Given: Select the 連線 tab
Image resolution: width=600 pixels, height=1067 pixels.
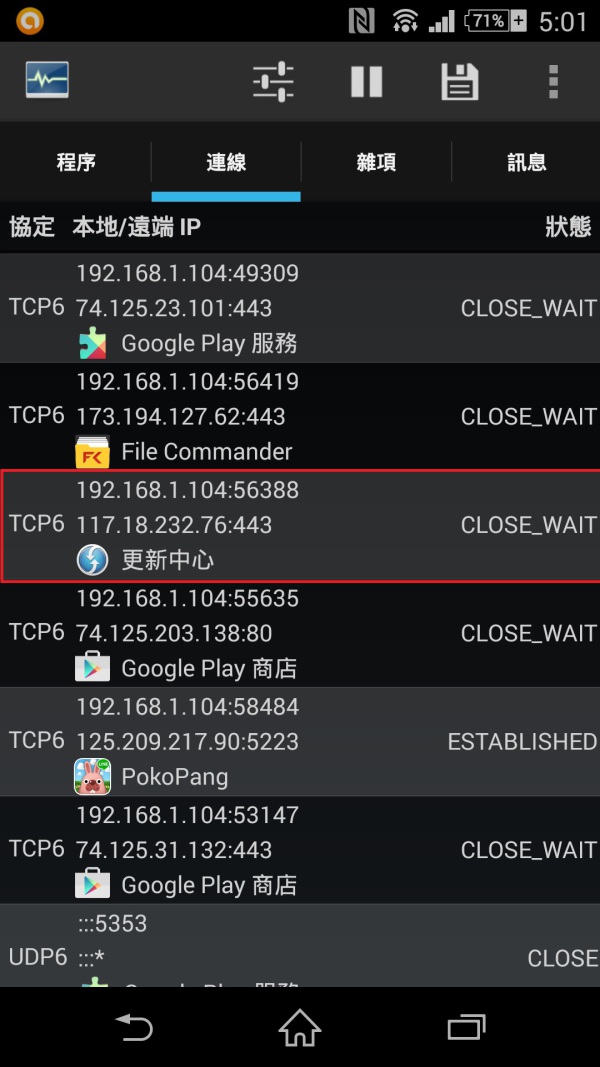Looking at the screenshot, I should pos(226,163).
